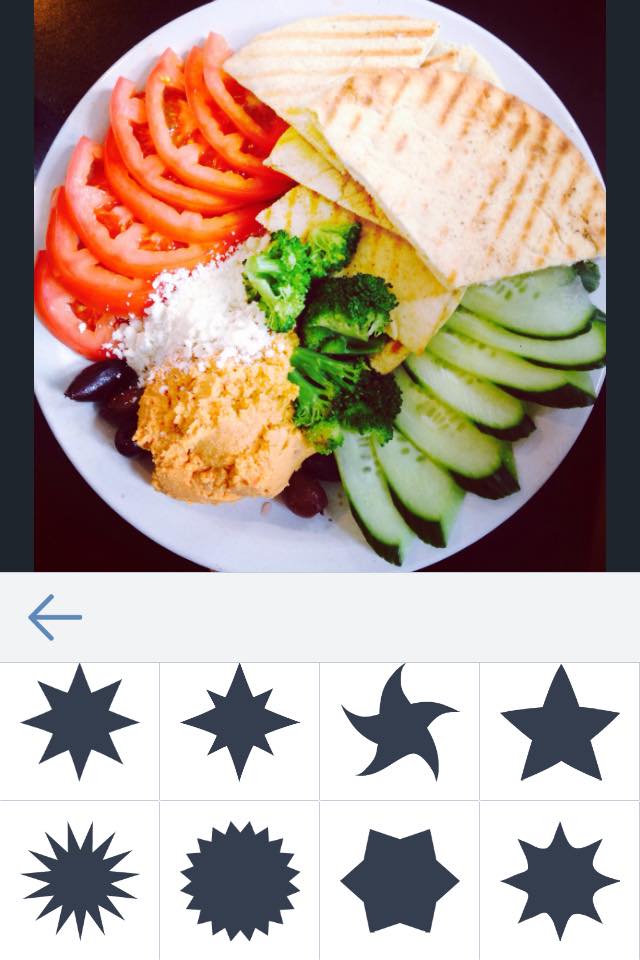This screenshot has width=640, height=960.
Task: Go back using the blue arrow
Action: (55, 617)
